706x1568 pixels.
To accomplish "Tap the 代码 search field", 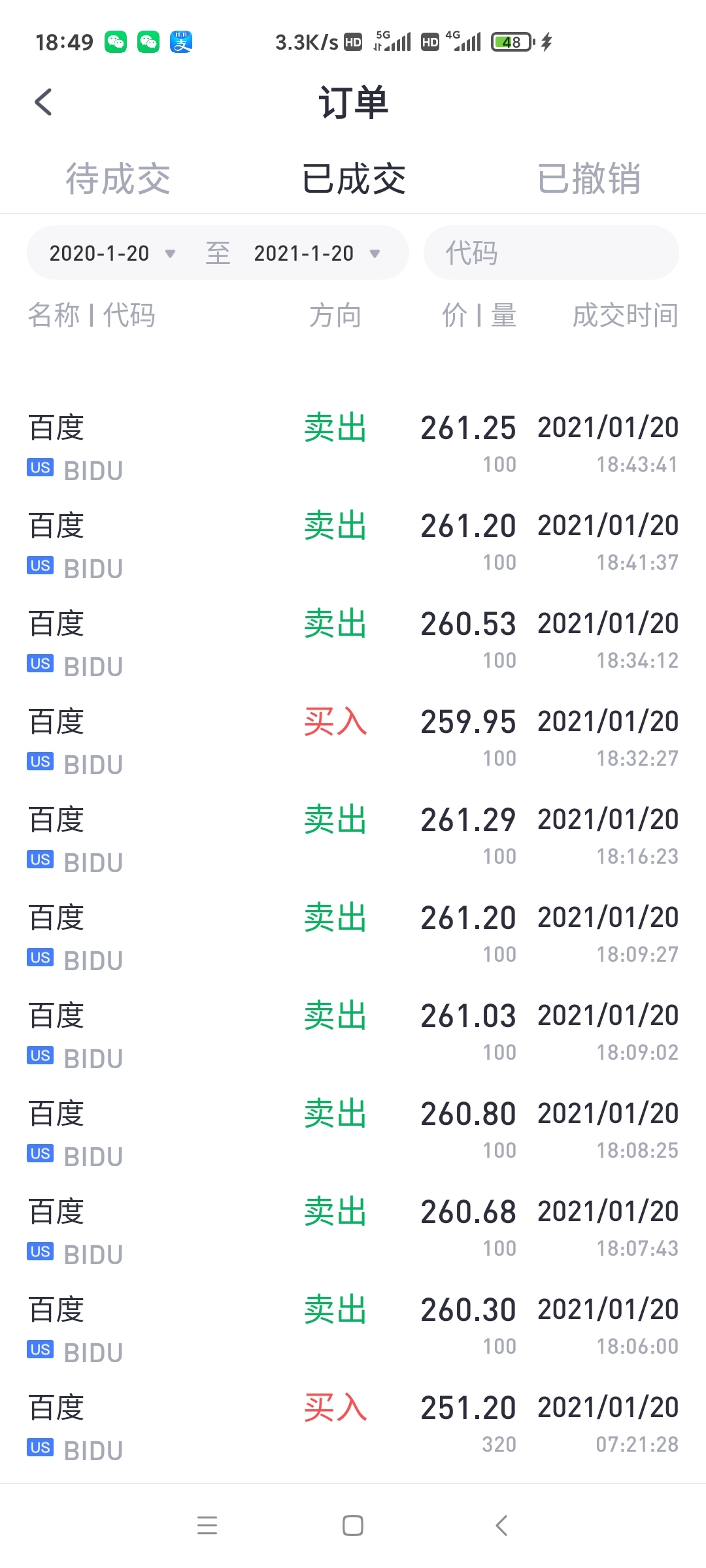I will point(550,253).
